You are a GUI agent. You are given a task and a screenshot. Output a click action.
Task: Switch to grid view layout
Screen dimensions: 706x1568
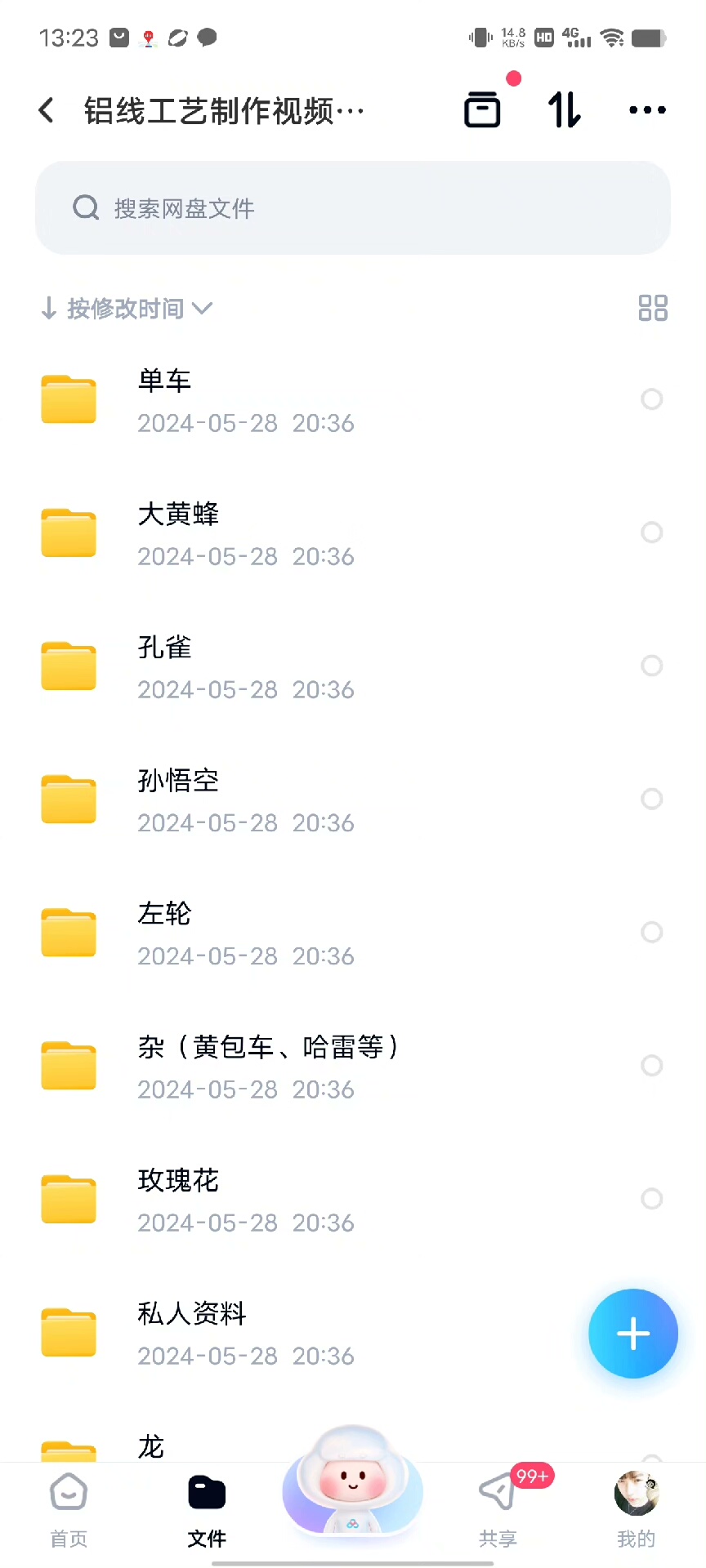[x=653, y=308]
